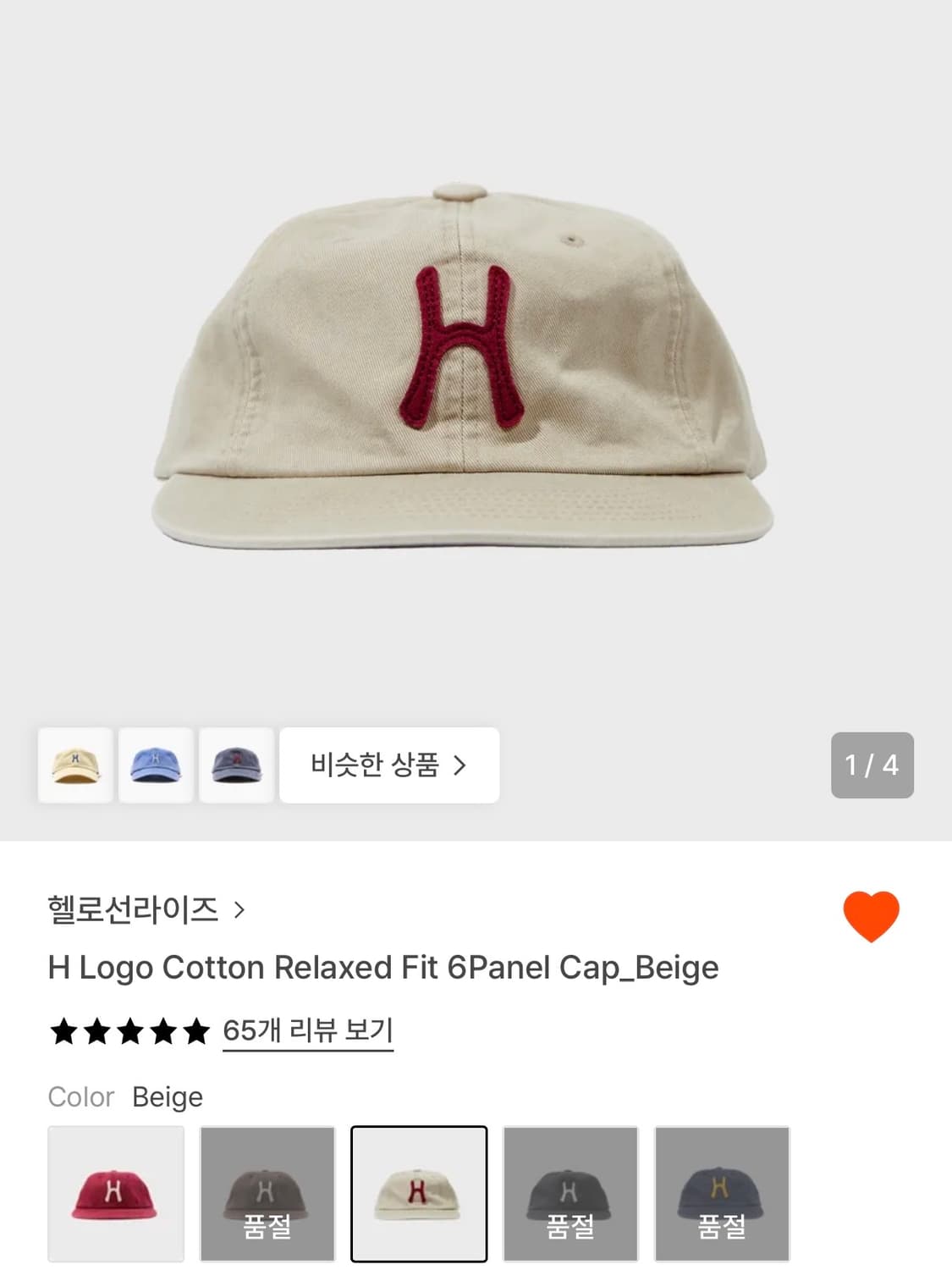This screenshot has height=1270, width=952.
Task: Open the main cap photo to enlarge
Action: 476,364
